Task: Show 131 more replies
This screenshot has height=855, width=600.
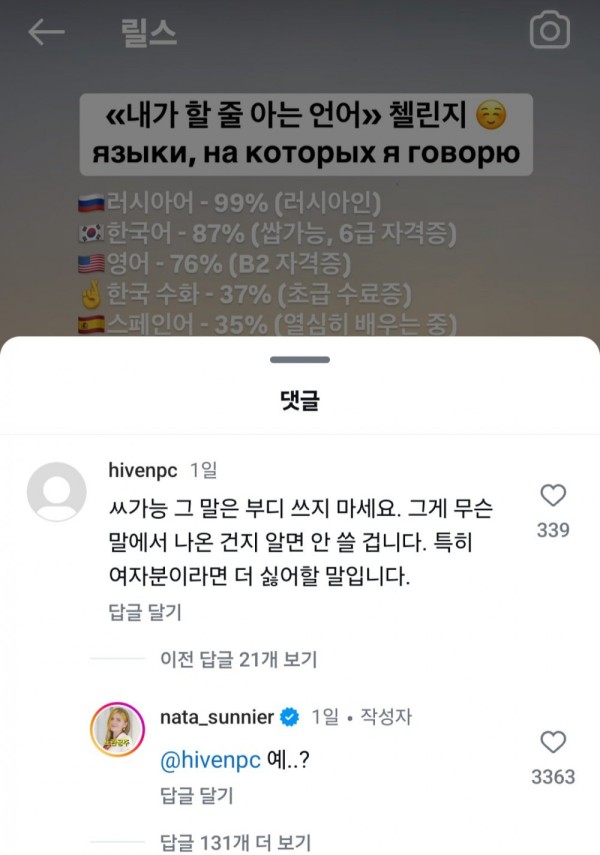Action: click(241, 842)
